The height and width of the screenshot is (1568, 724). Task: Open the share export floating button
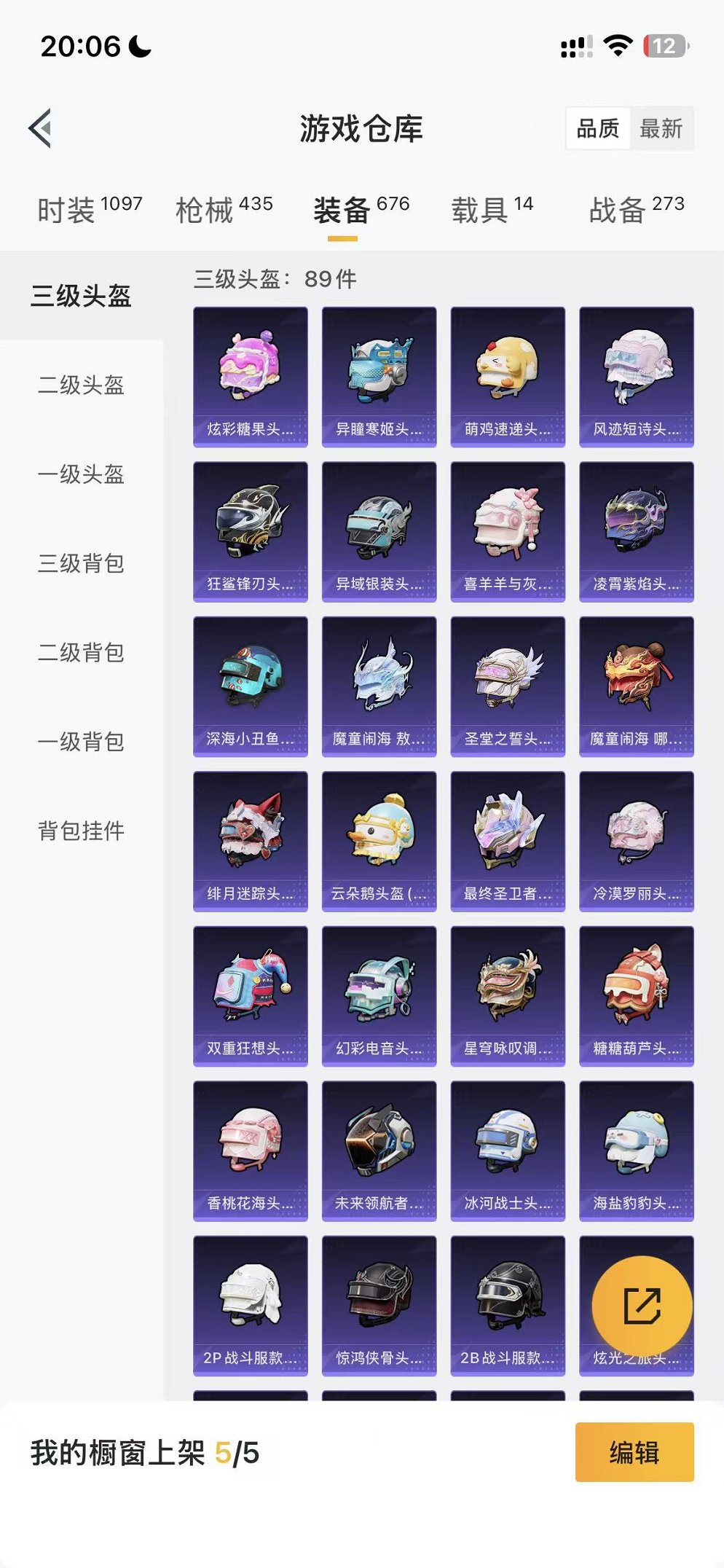[x=641, y=1305]
